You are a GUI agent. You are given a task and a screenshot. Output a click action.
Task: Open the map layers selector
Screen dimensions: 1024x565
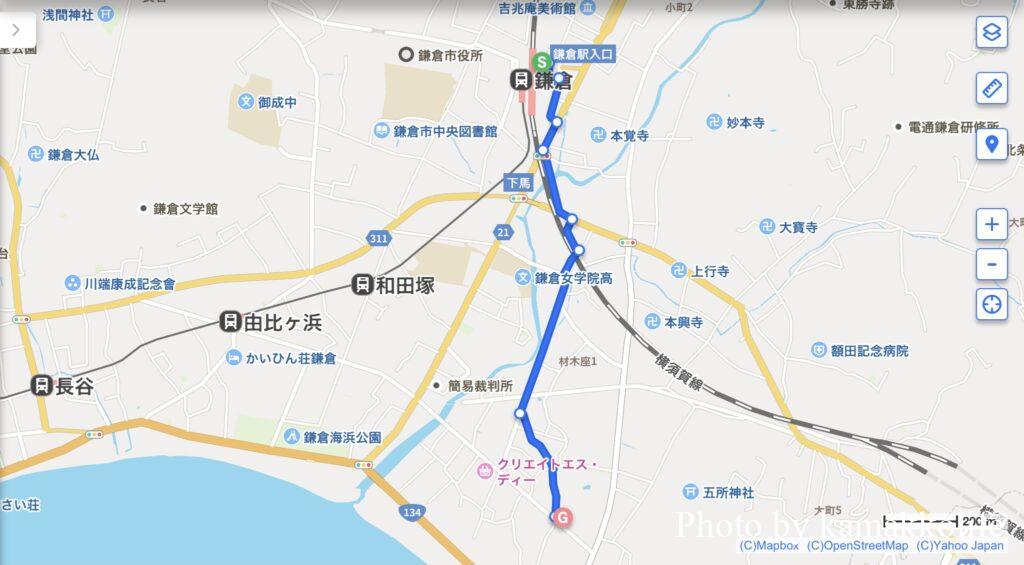pyautogui.click(x=991, y=32)
